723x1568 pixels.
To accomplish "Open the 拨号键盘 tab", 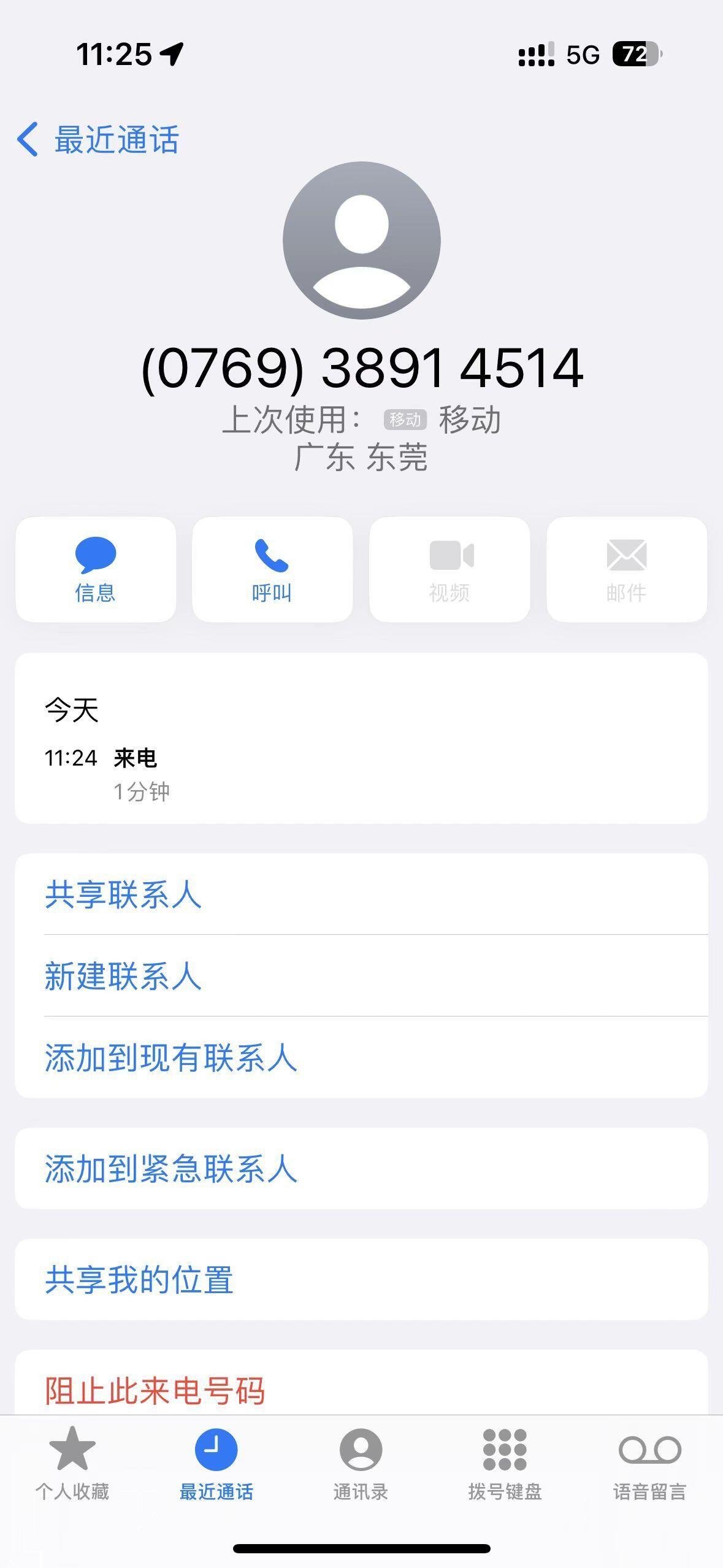I will click(505, 1464).
